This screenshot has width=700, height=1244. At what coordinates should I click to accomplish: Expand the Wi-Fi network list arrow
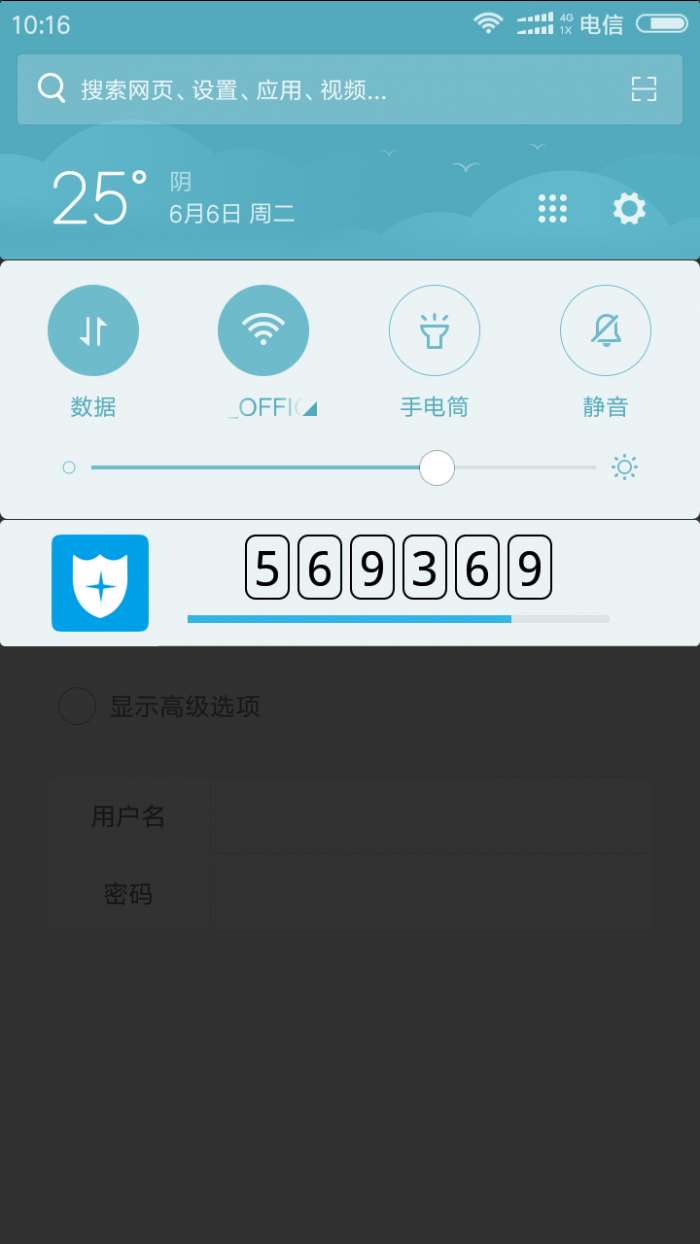(x=310, y=408)
